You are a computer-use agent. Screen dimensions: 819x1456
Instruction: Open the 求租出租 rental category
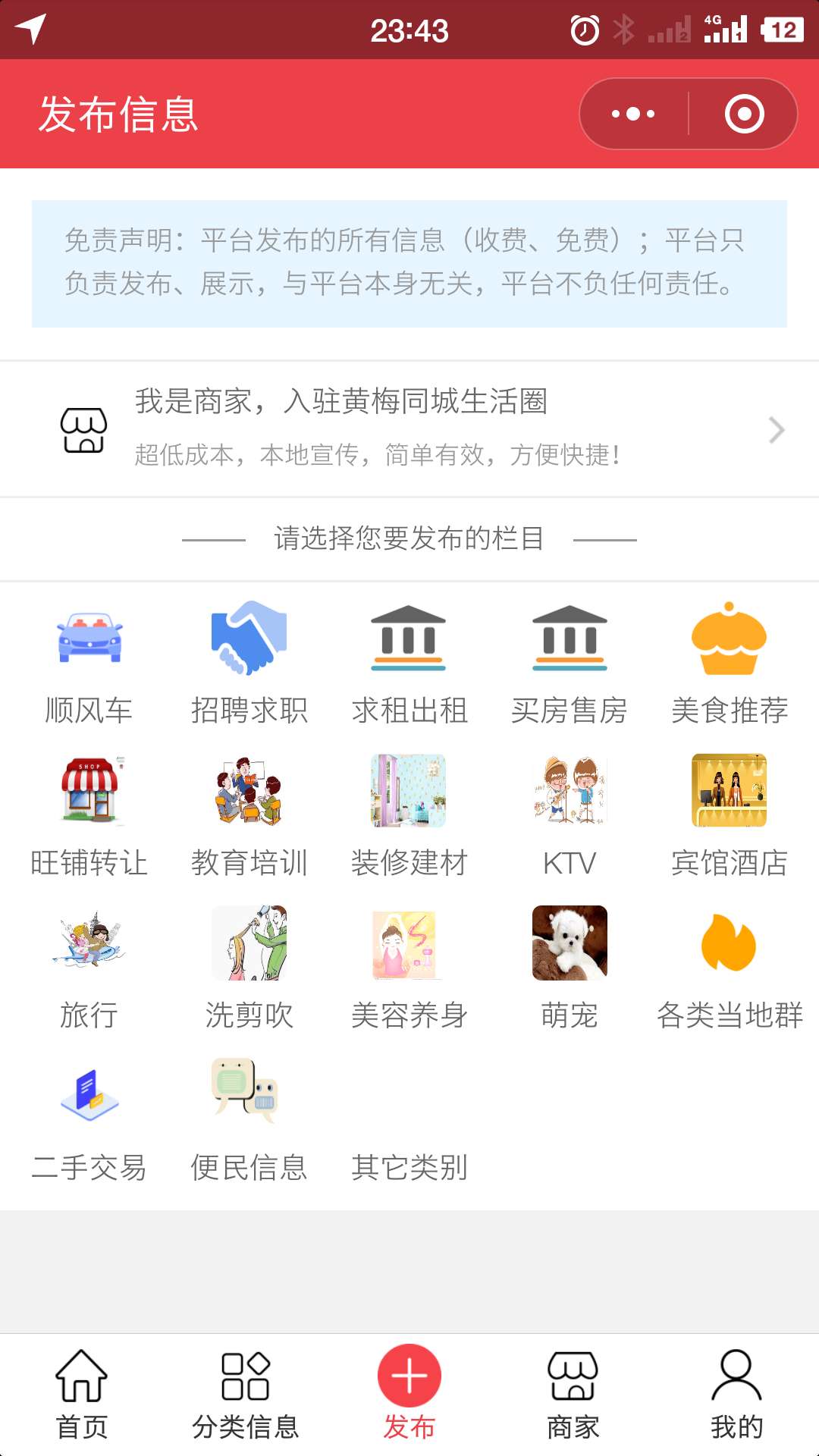[x=409, y=664]
